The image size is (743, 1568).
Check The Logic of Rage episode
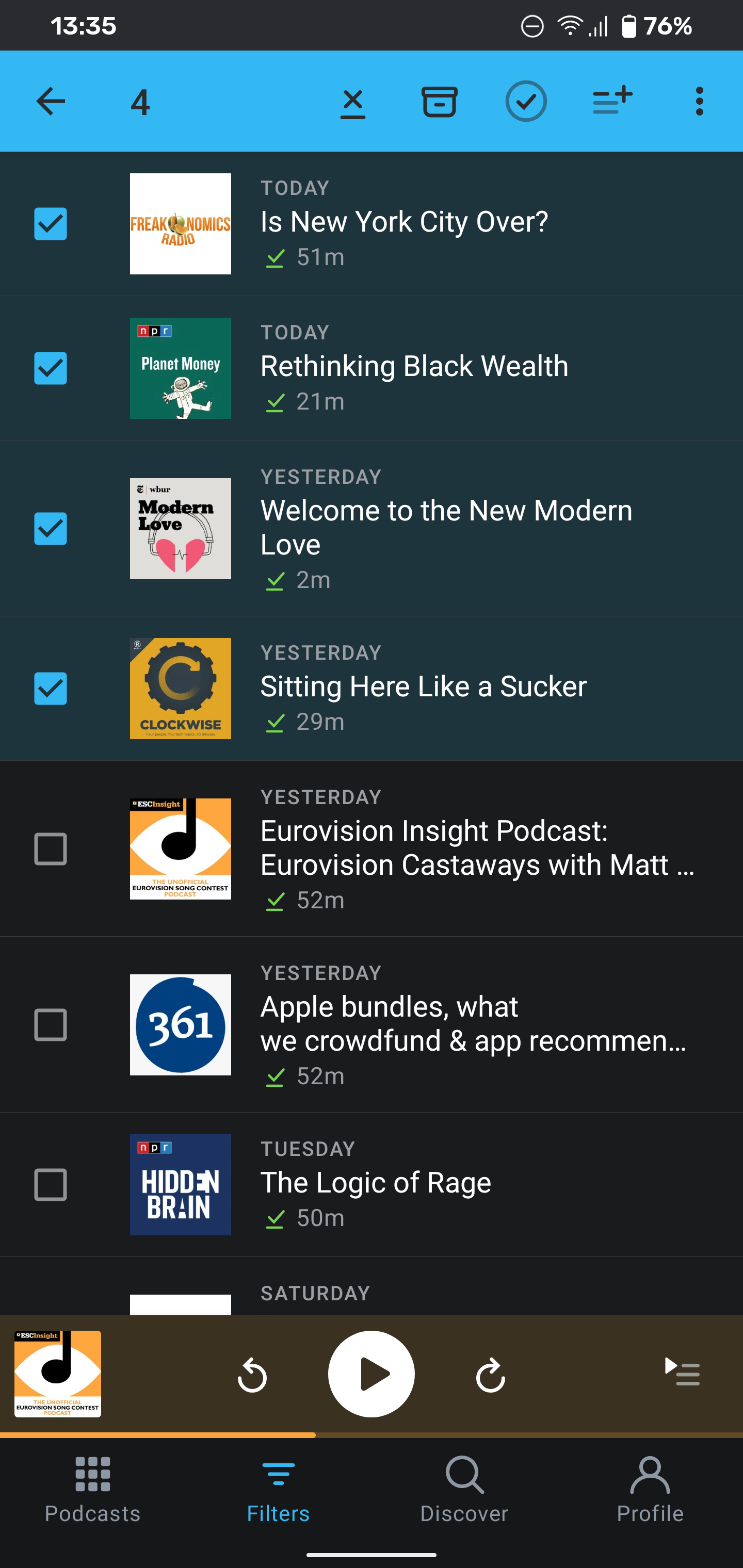[51, 1185]
